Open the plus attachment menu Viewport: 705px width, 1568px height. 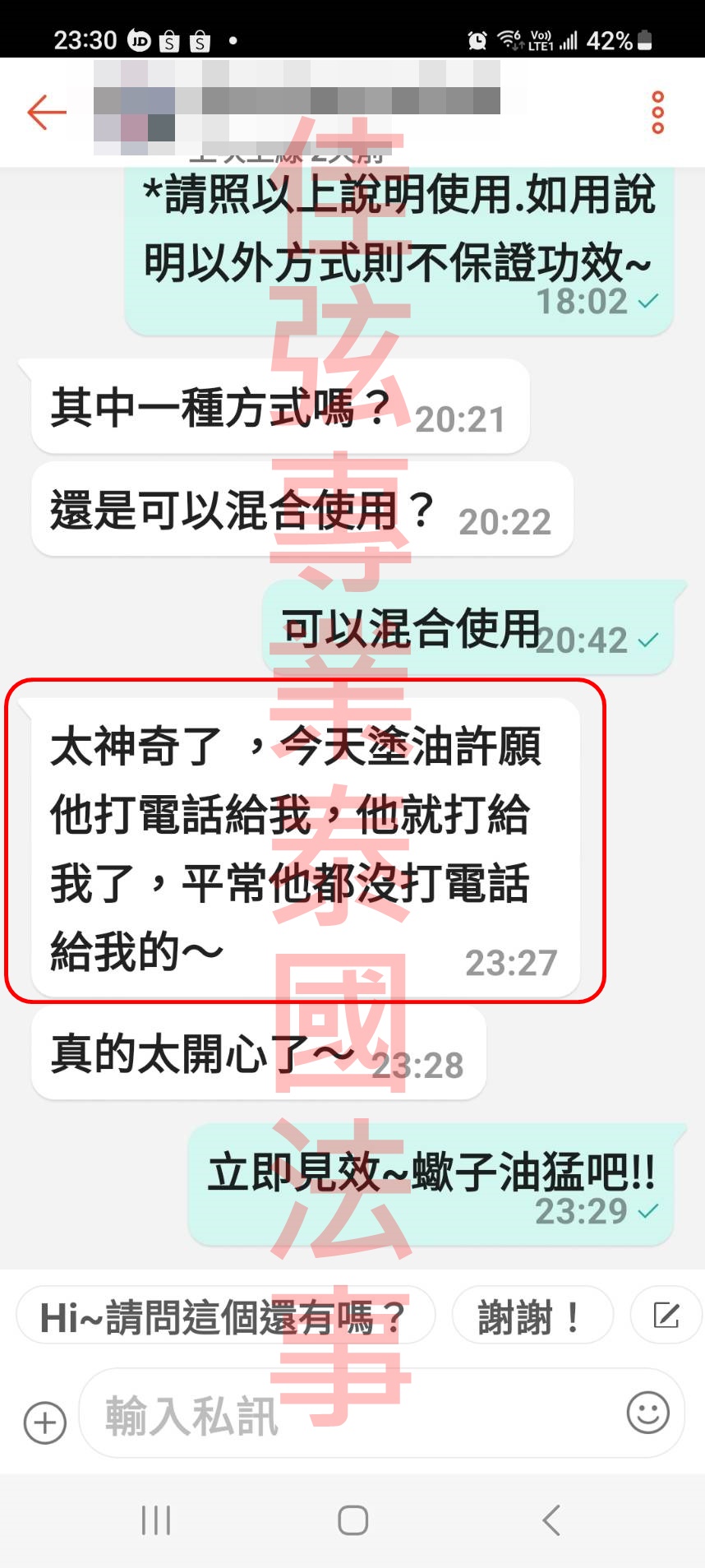pyautogui.click(x=45, y=1422)
